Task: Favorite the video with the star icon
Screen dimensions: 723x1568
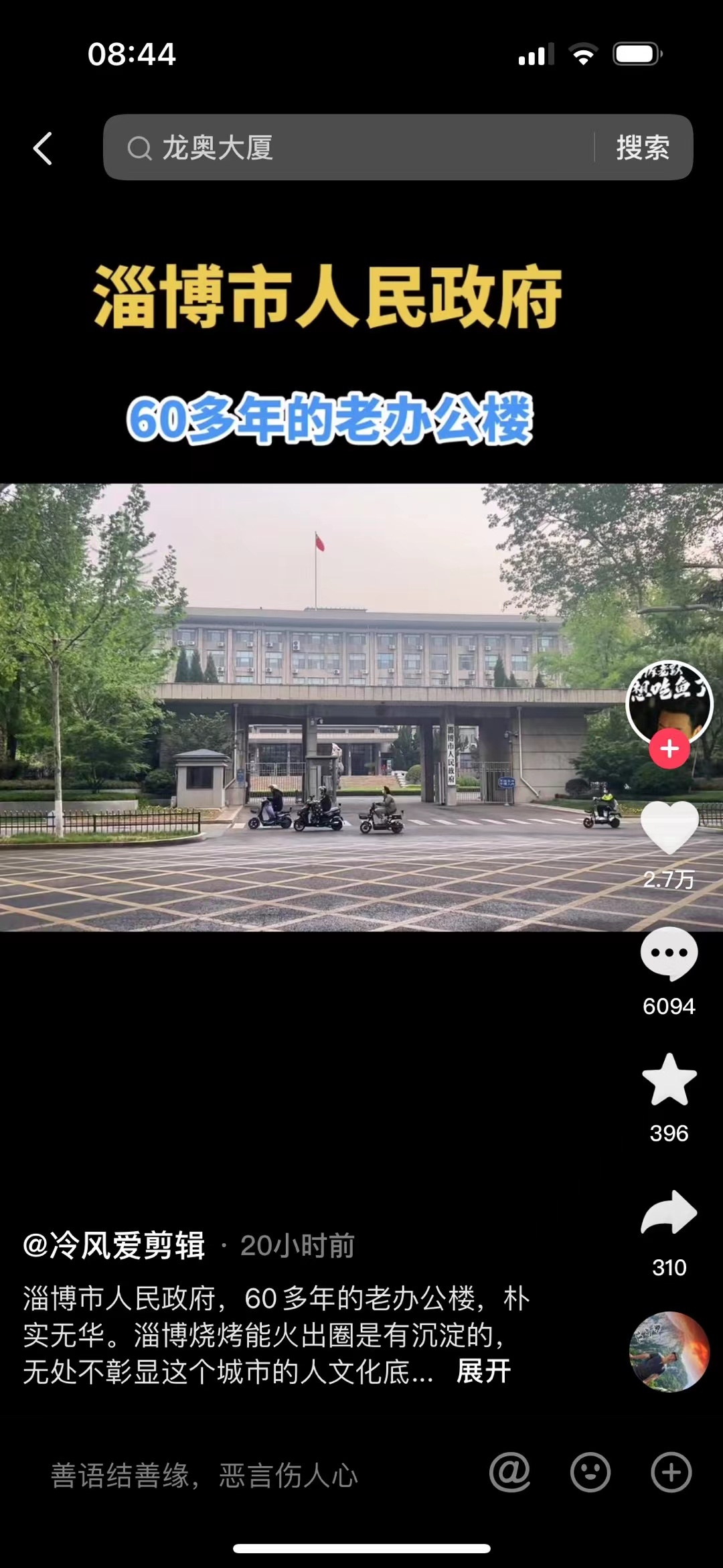Action: pyautogui.click(x=669, y=1080)
